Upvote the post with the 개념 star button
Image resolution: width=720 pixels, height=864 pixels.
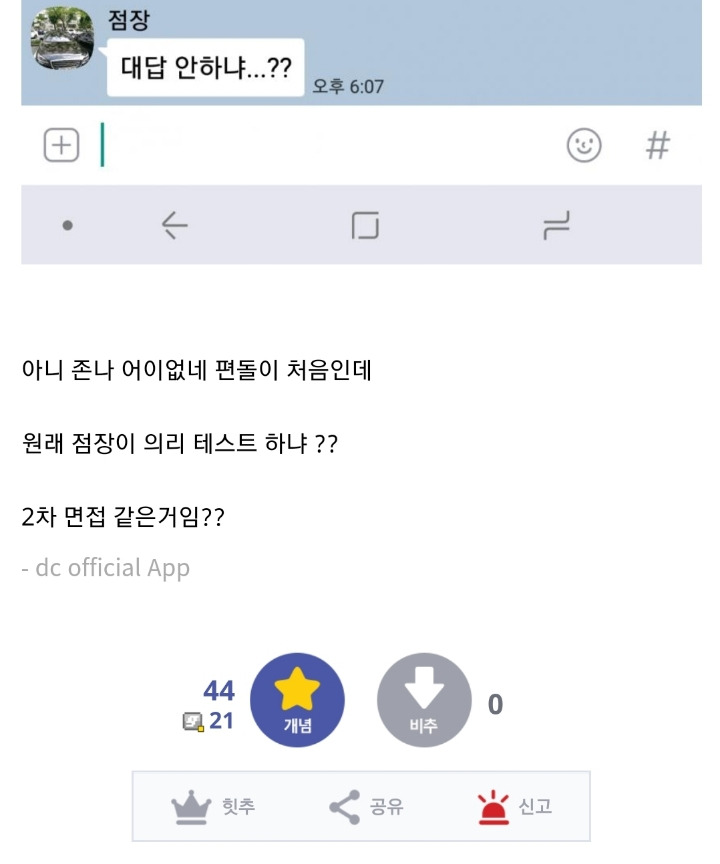[297, 700]
